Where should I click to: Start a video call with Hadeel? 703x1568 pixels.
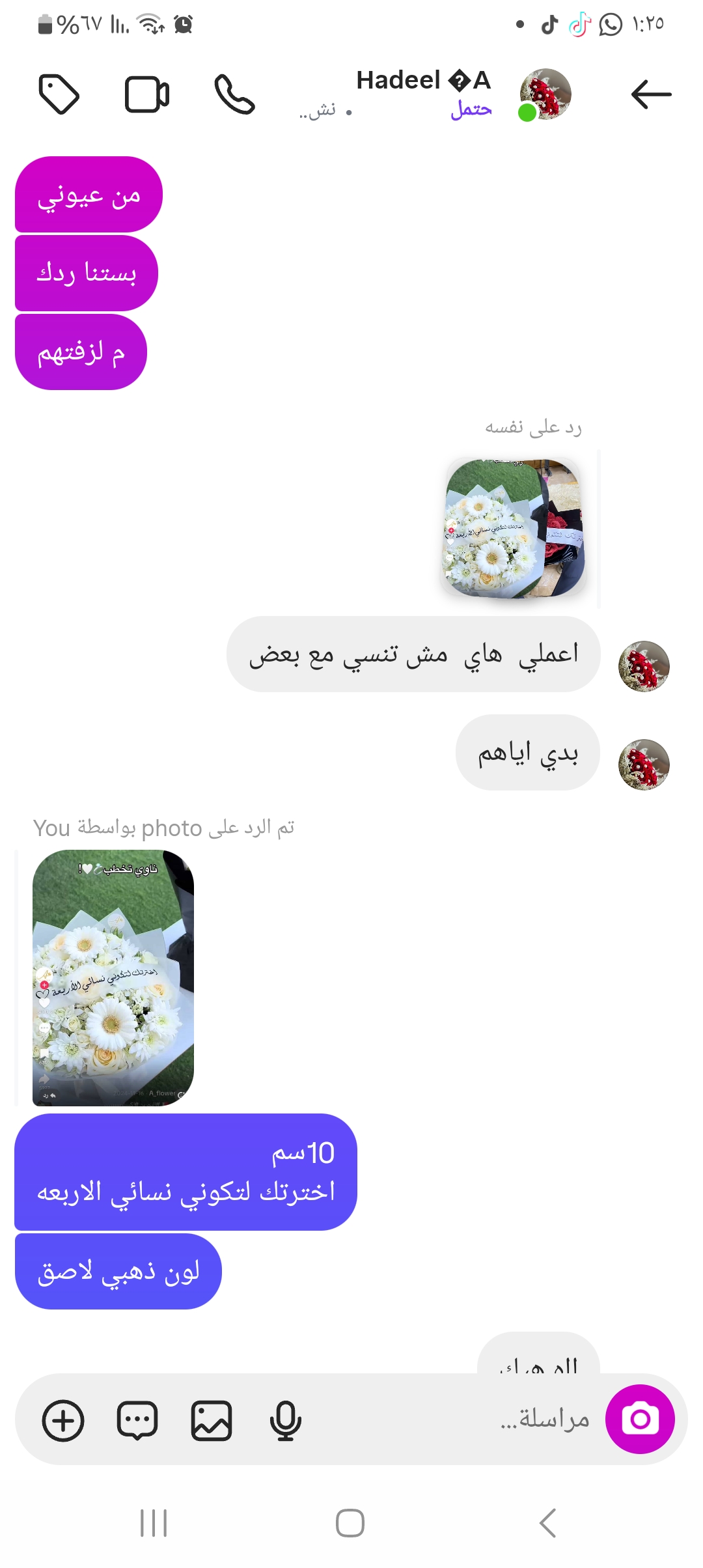(147, 94)
